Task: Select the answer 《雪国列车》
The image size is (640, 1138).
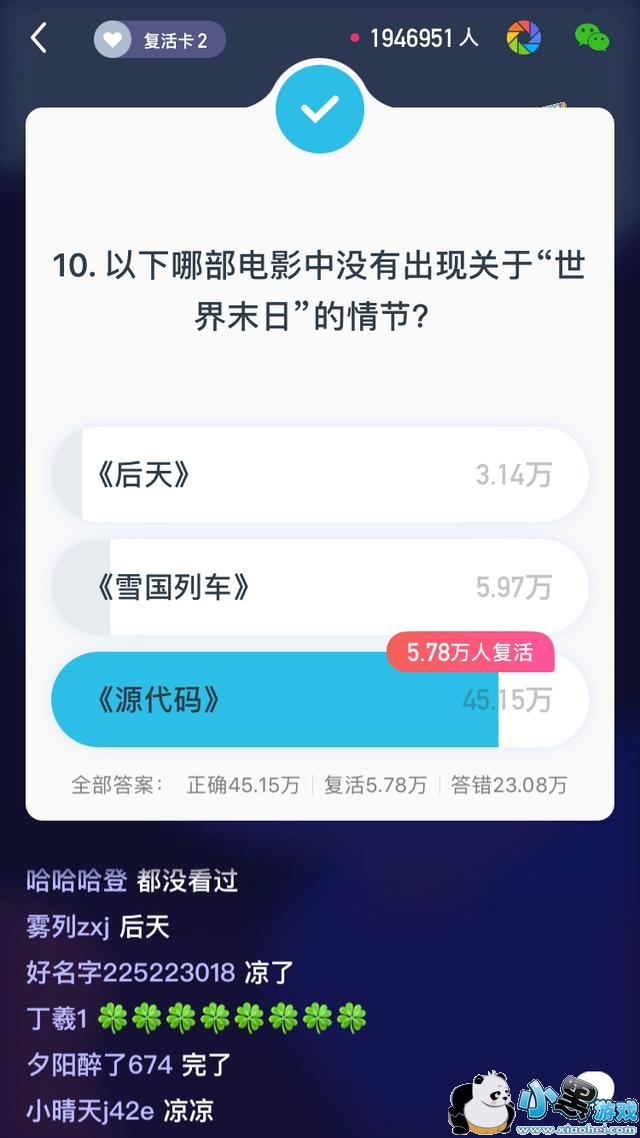Action: coord(320,587)
